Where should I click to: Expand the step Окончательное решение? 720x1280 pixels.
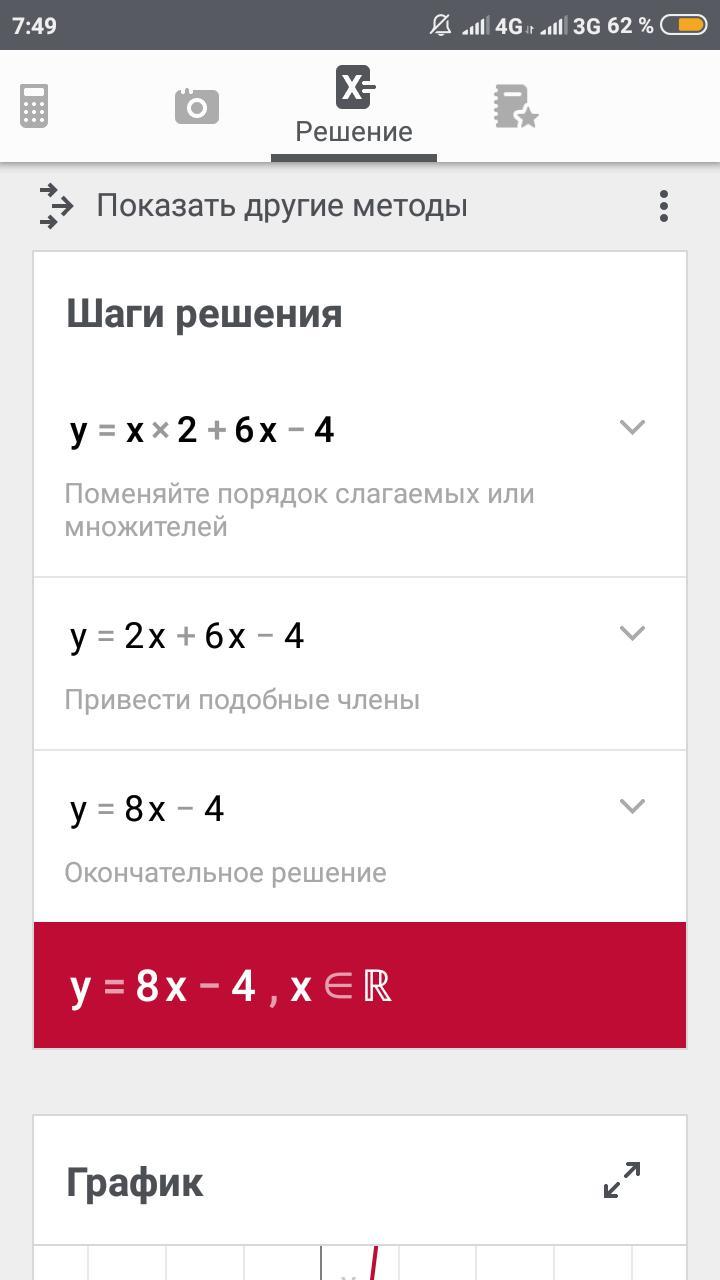tap(632, 806)
